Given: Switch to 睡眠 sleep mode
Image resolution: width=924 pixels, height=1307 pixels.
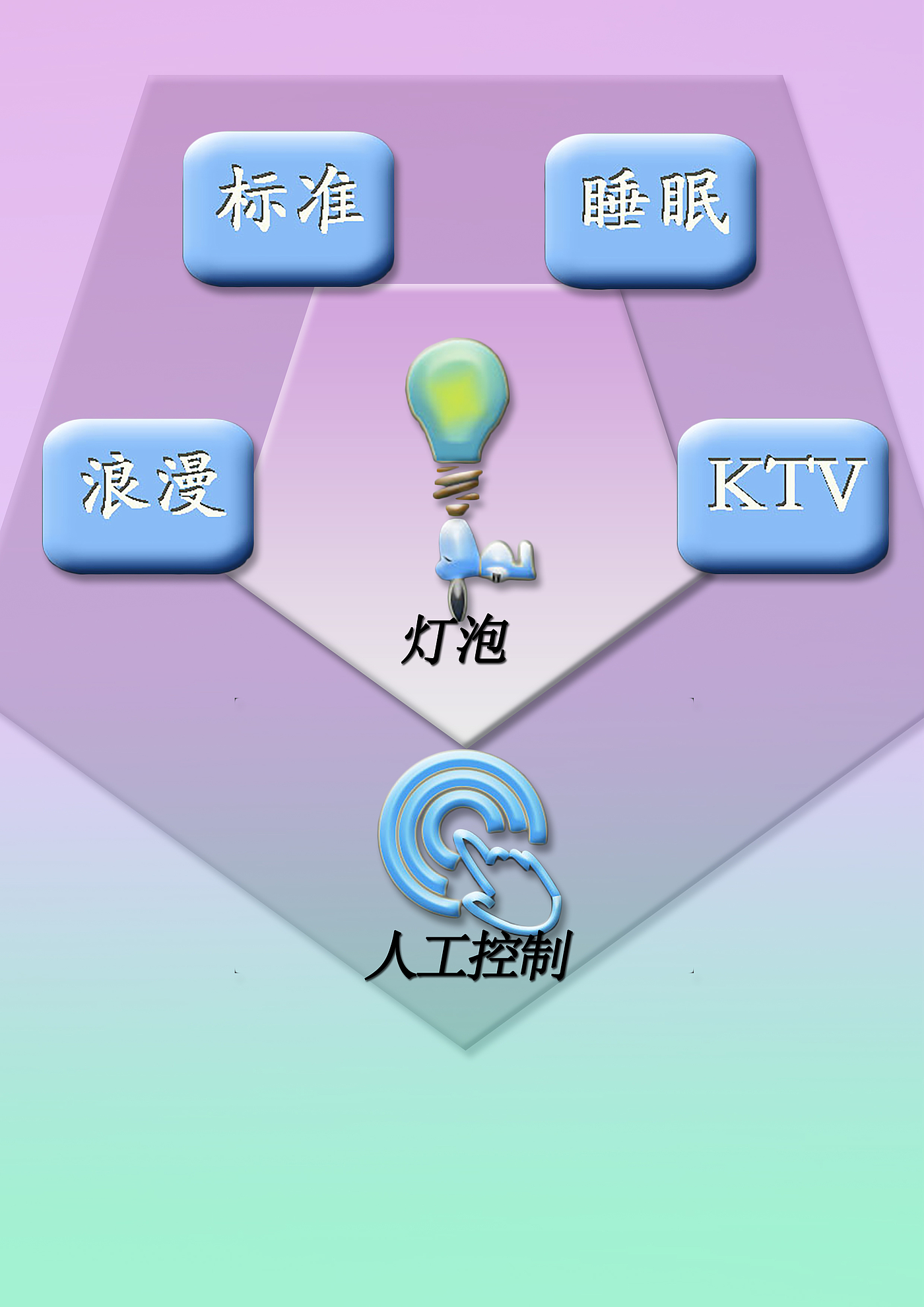Looking at the screenshot, I should coord(650,211).
